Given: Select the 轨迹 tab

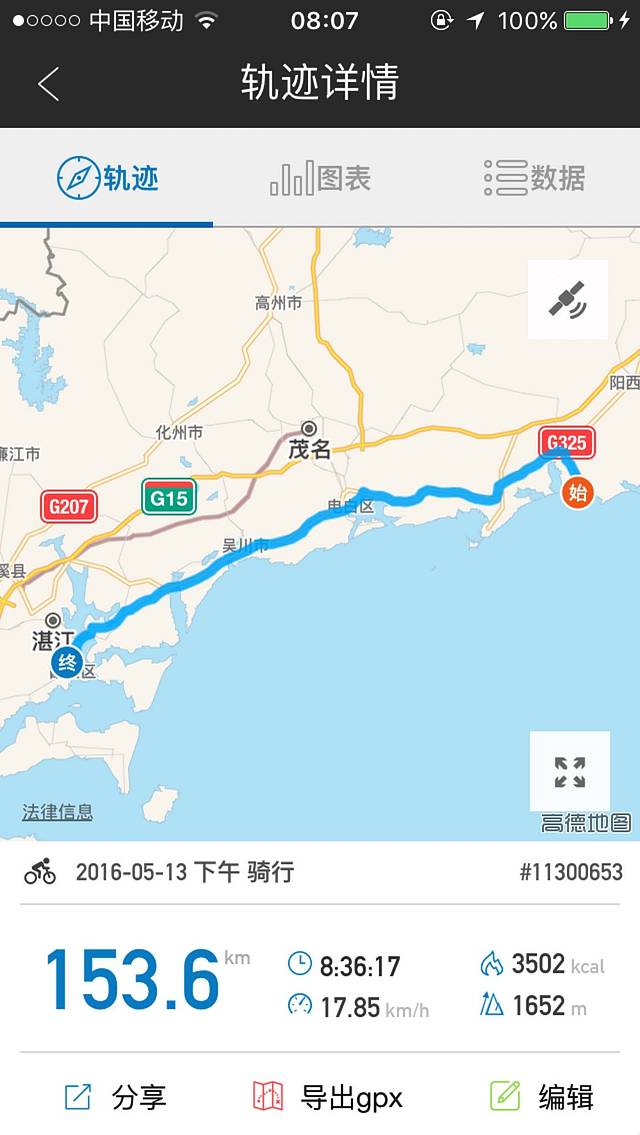Looking at the screenshot, I should point(108,179).
